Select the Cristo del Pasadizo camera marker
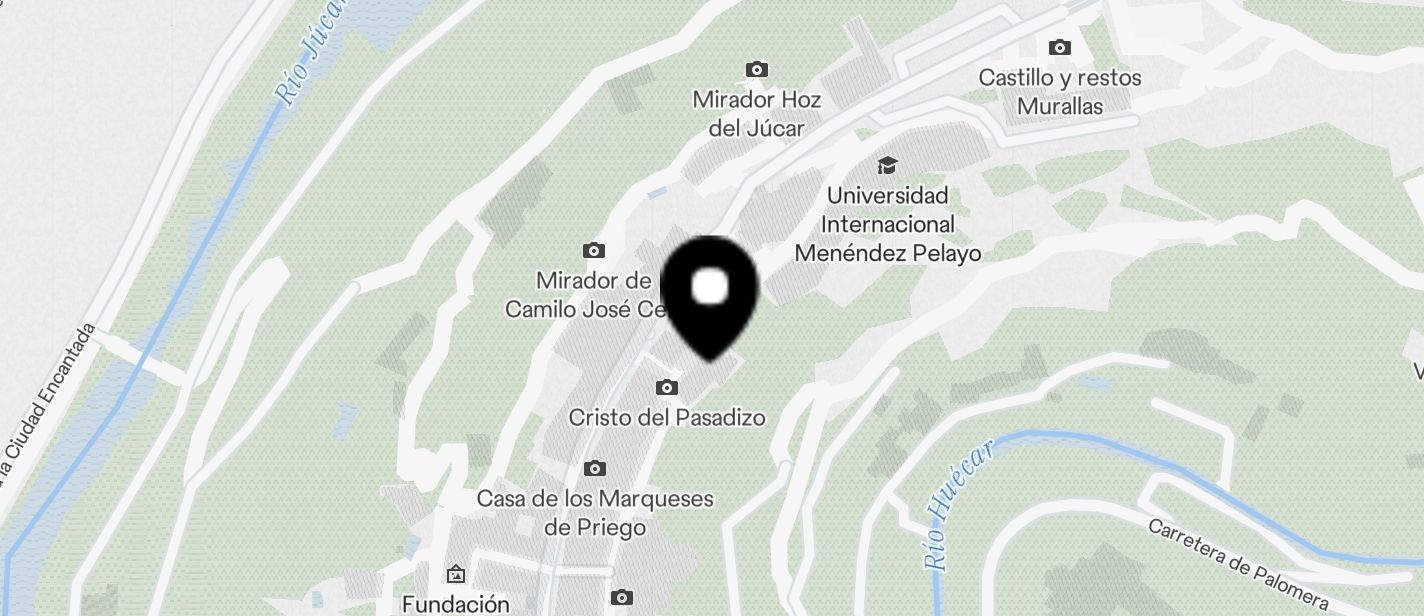The image size is (1424, 616). click(x=667, y=388)
